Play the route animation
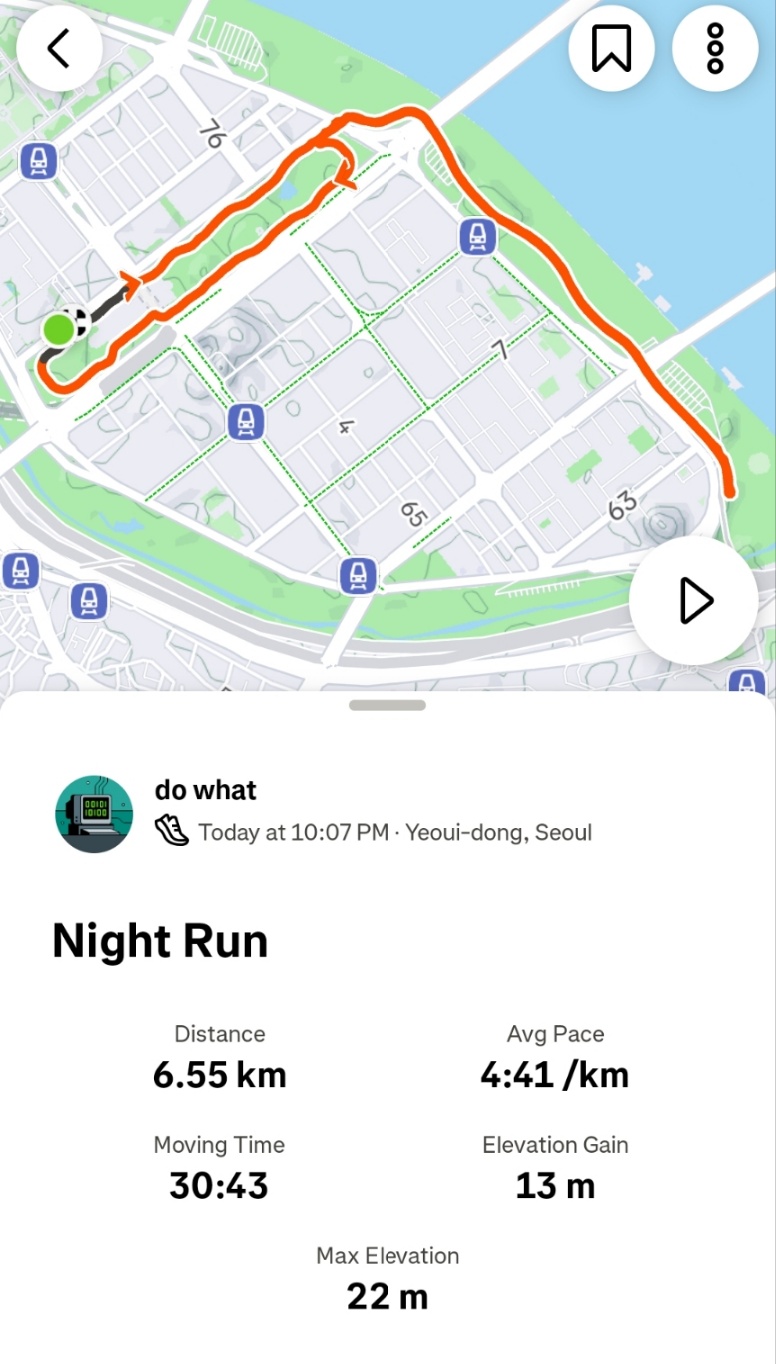Screen dimensions: 776x1364 click(694, 601)
